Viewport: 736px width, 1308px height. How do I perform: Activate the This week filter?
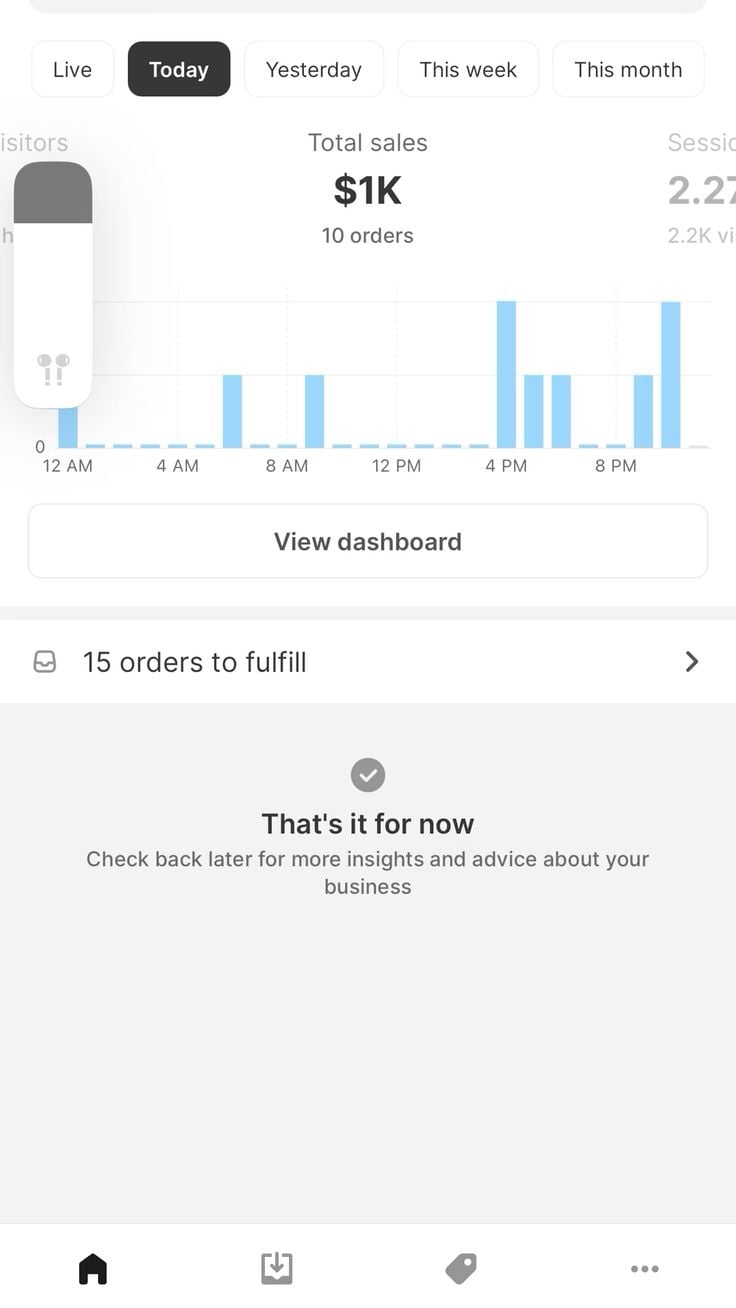[468, 69]
